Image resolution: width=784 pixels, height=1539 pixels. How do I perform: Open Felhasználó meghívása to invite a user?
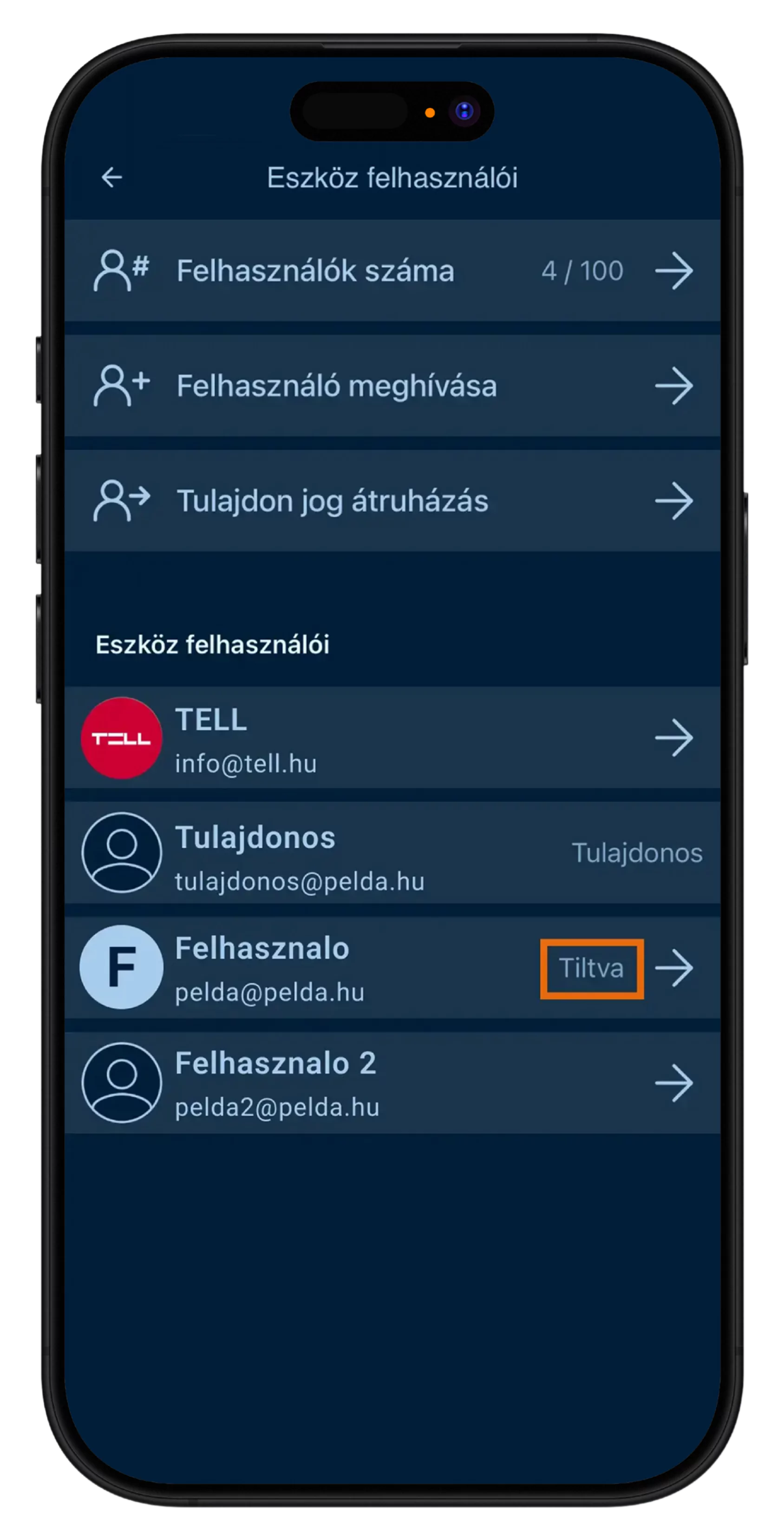coord(392,386)
